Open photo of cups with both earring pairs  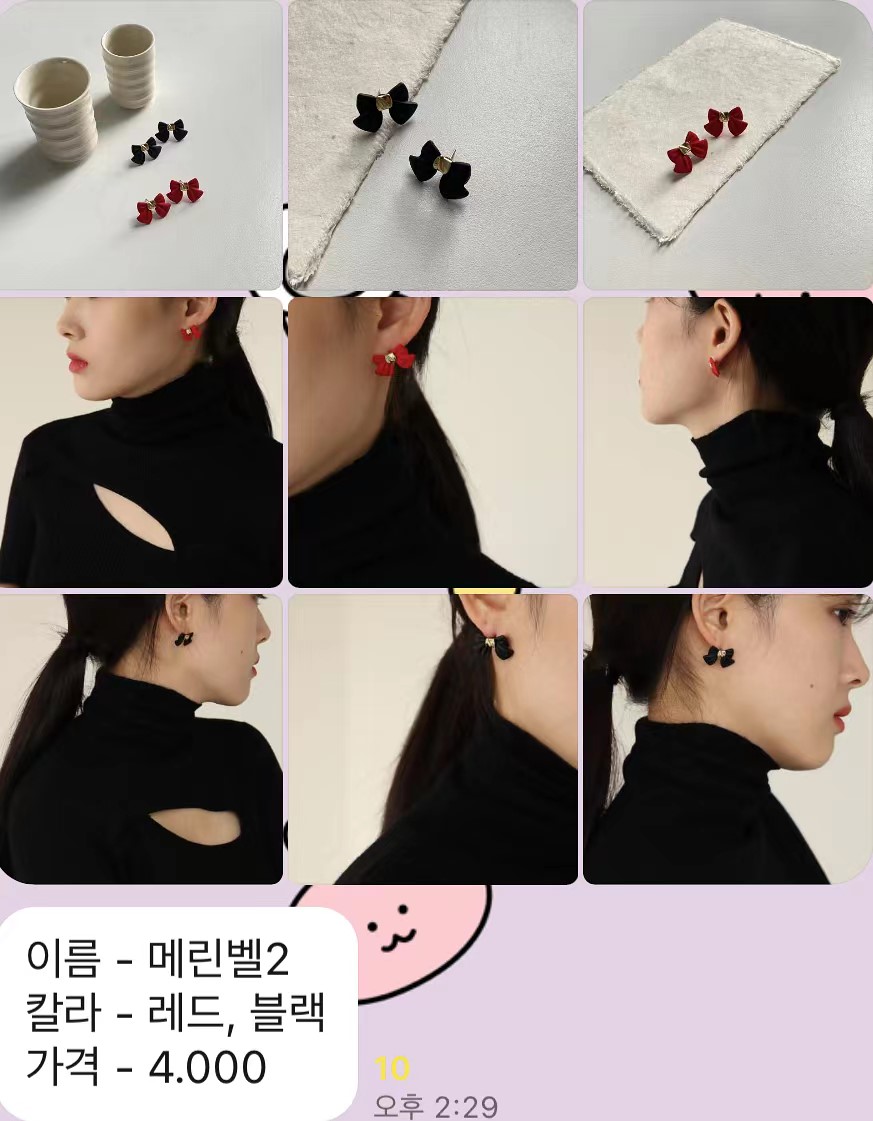click(x=141, y=145)
